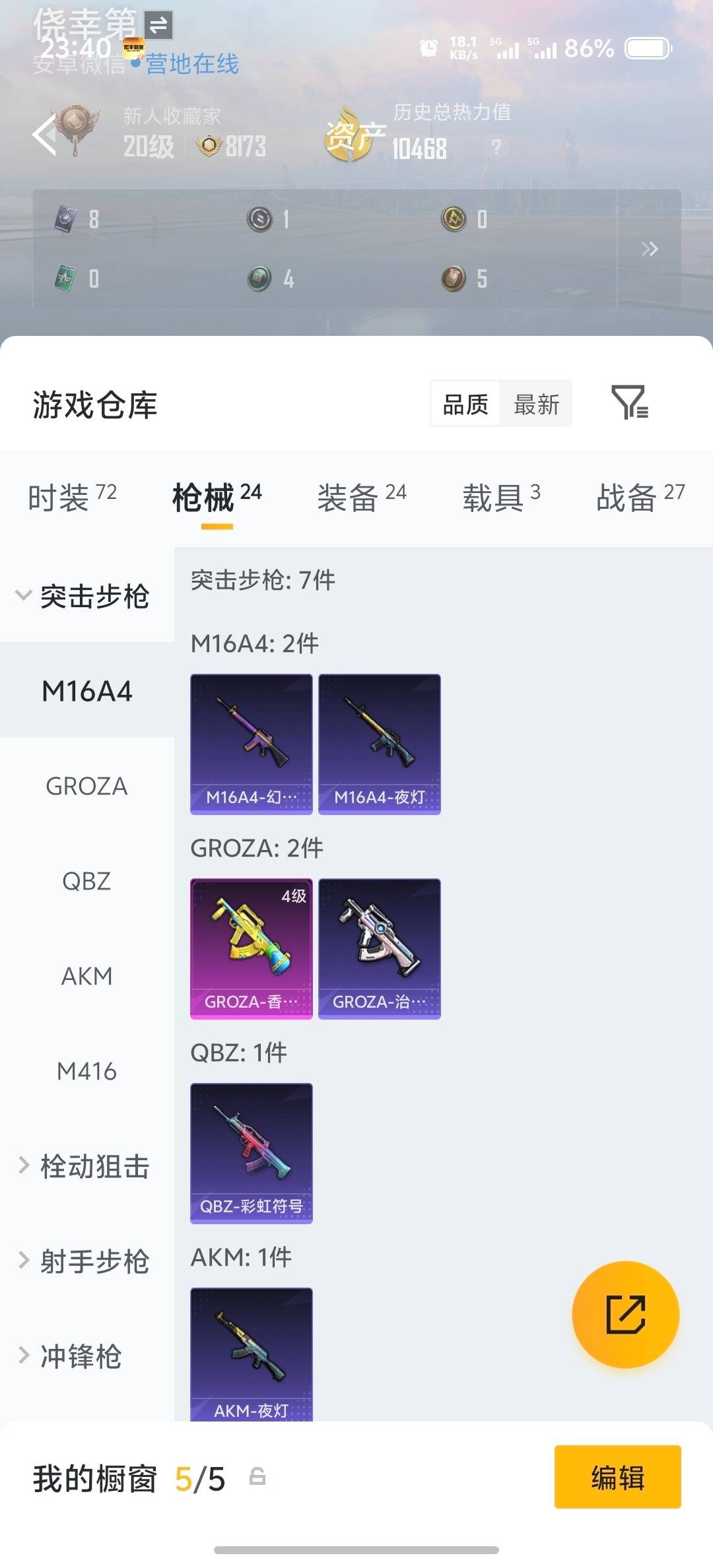713x1568 pixels.
Task: Switch sorting to 最新
Action: tap(536, 404)
